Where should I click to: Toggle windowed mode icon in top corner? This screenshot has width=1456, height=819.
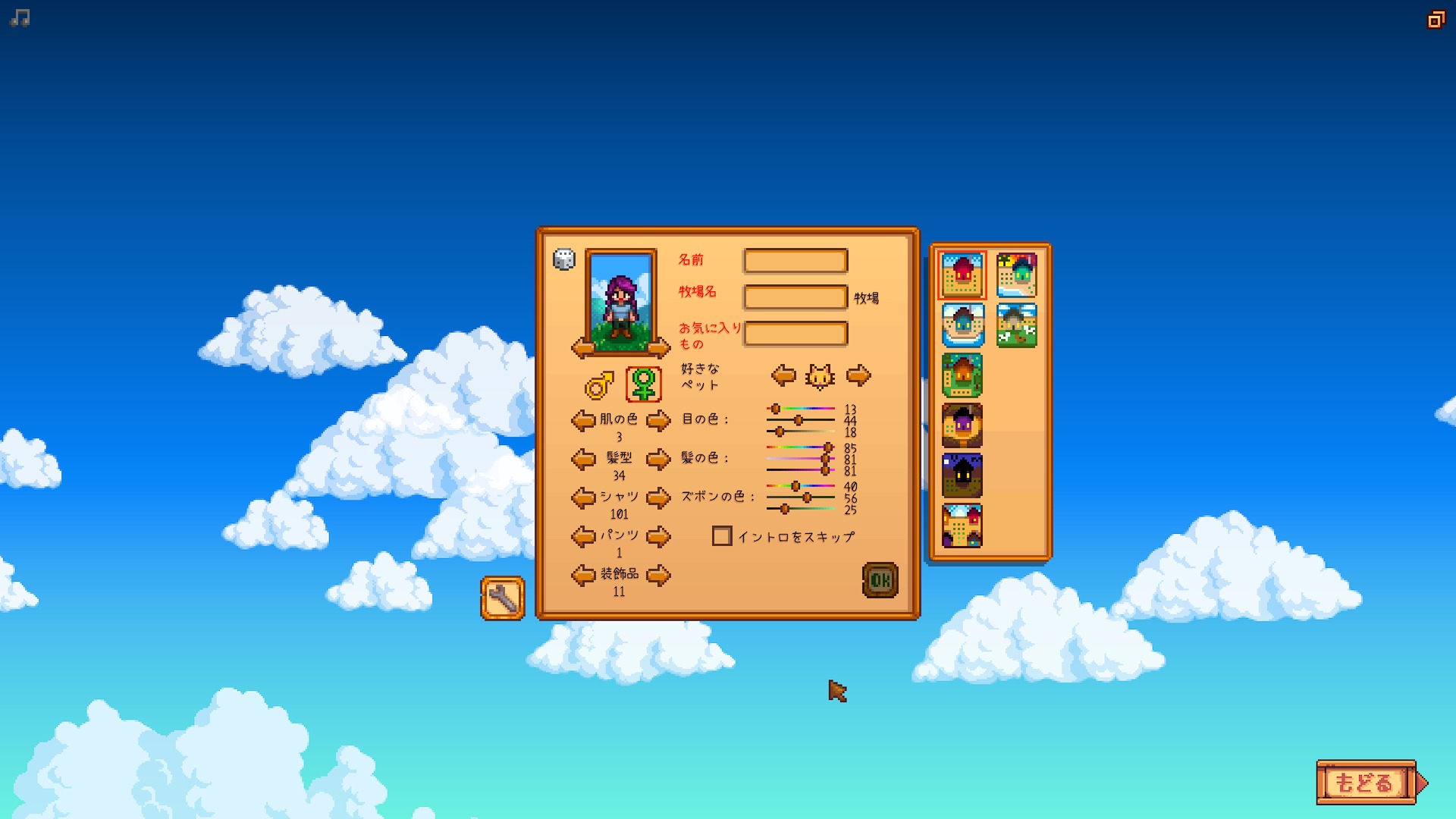tap(1436, 20)
